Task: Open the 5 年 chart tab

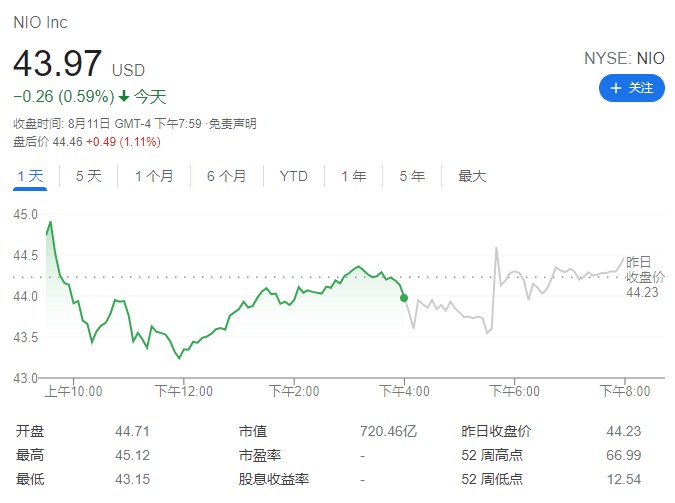Action: [411, 176]
